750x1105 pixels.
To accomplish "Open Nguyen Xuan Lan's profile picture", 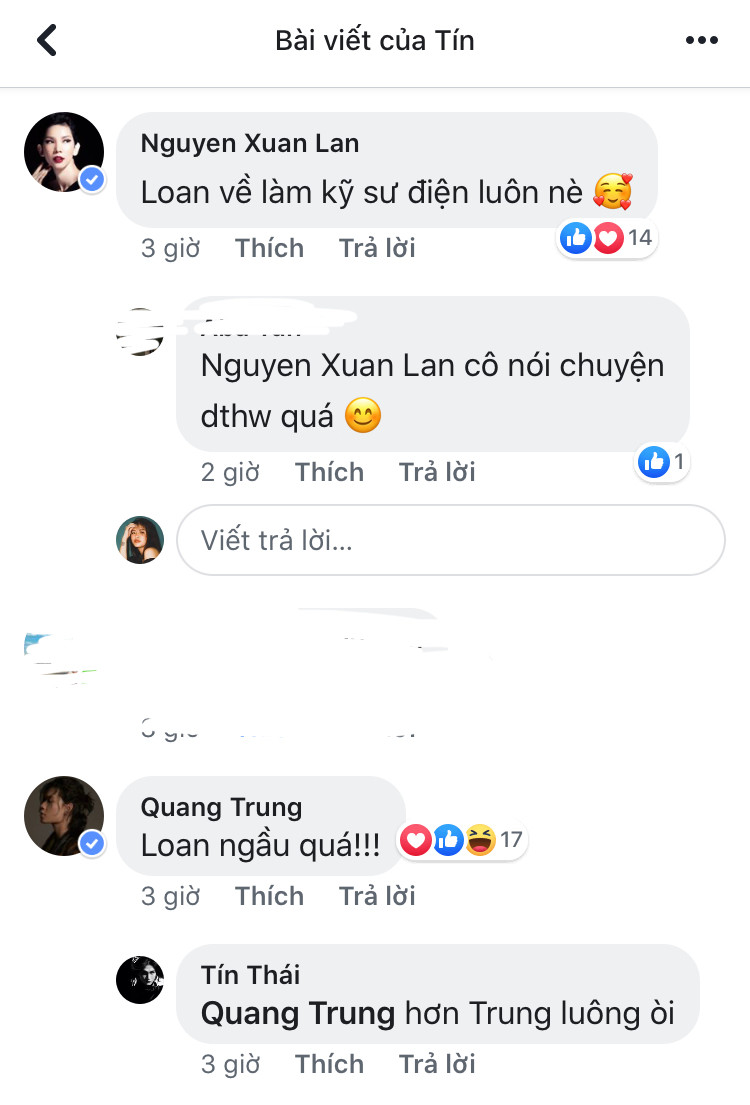I will pyautogui.click(x=64, y=152).
